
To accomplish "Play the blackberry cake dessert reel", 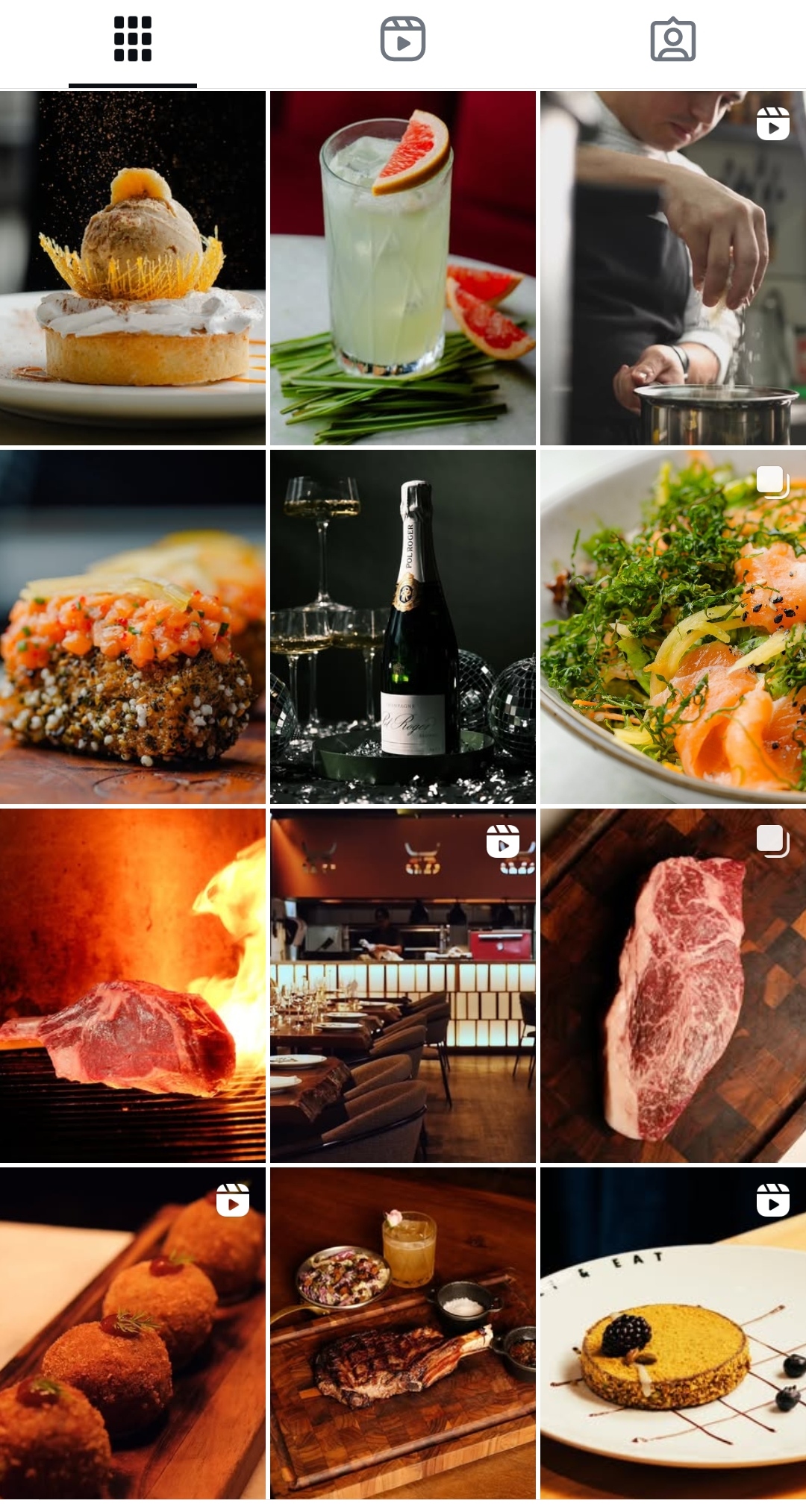I will [672, 1333].
